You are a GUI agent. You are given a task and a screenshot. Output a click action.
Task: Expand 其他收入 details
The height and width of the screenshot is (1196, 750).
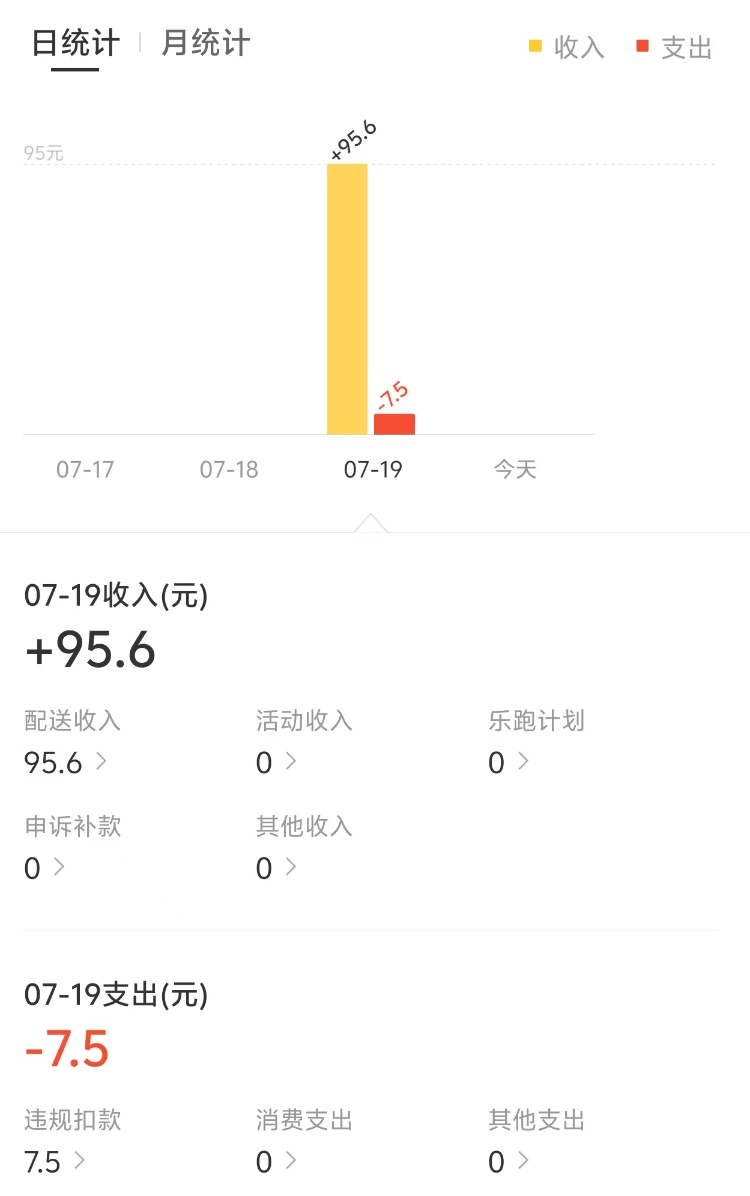pyautogui.click(x=276, y=868)
